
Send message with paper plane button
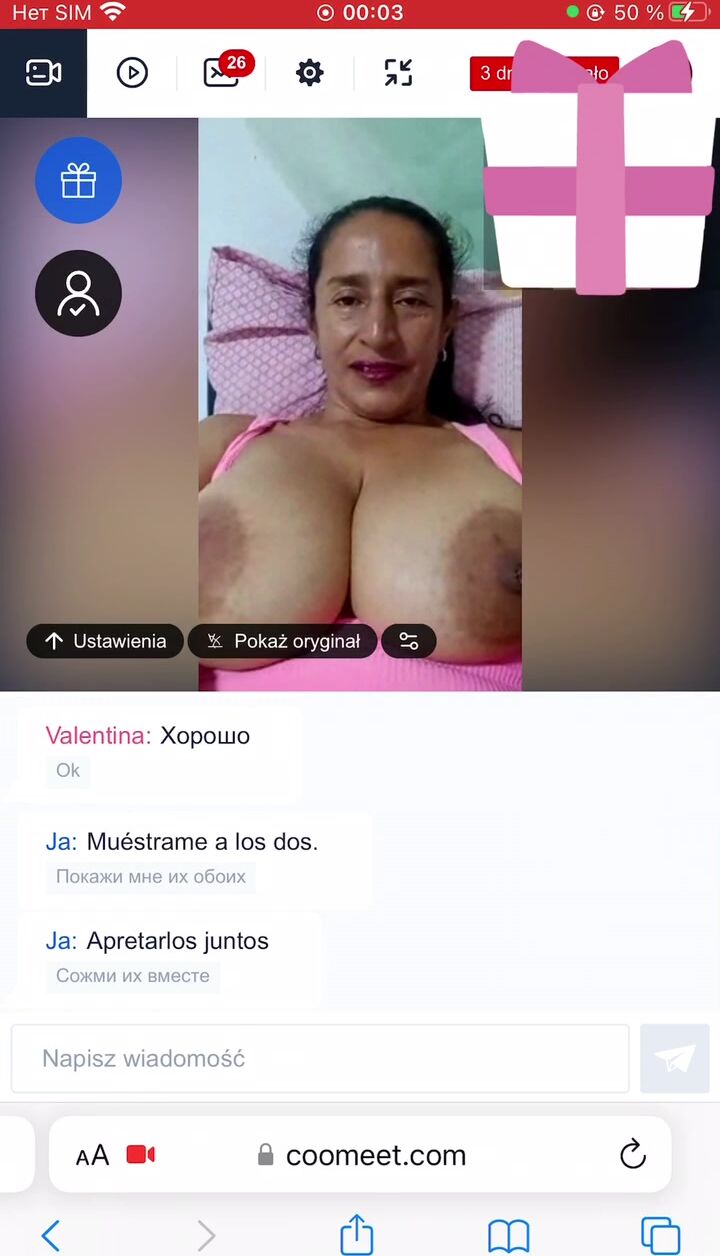[675, 1058]
